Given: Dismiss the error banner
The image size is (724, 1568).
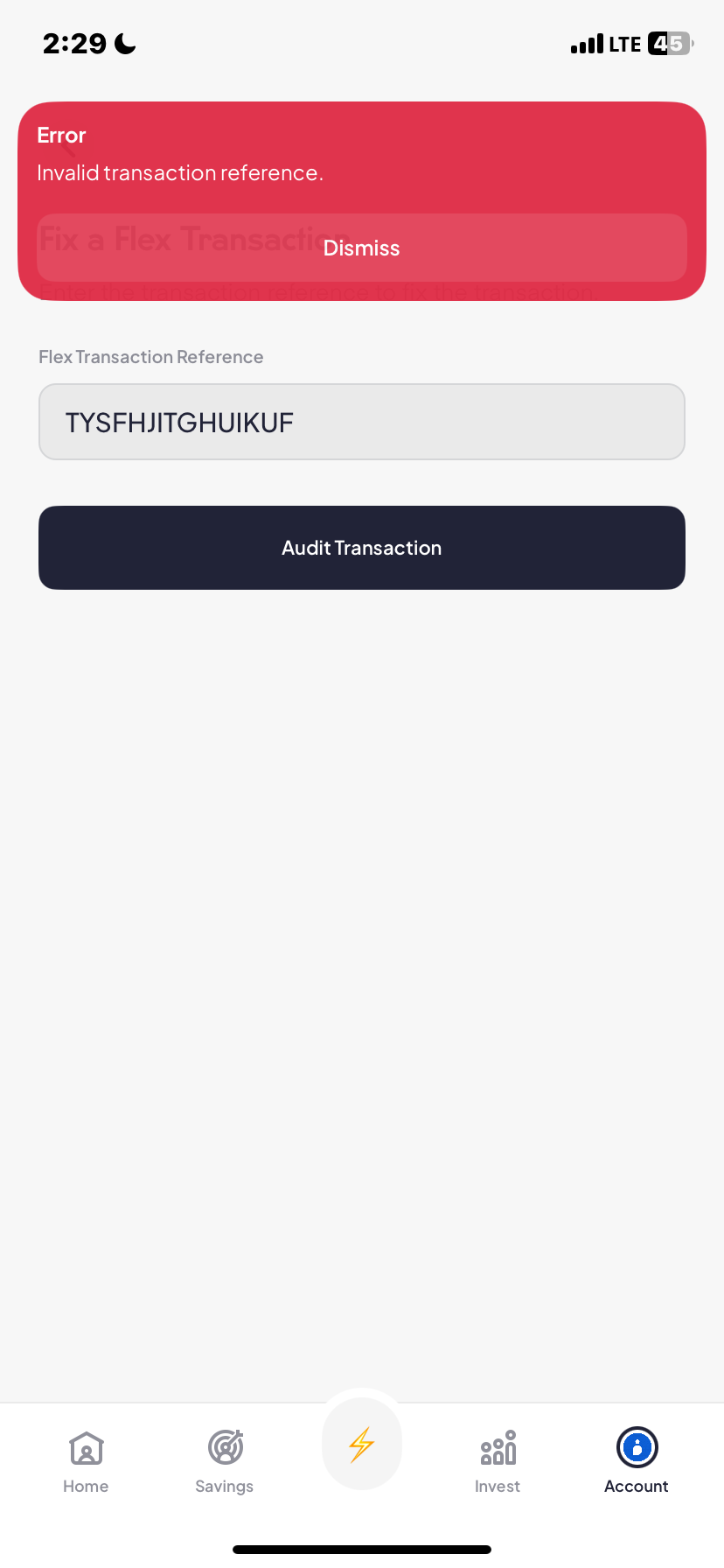Looking at the screenshot, I should pyautogui.click(x=361, y=248).
